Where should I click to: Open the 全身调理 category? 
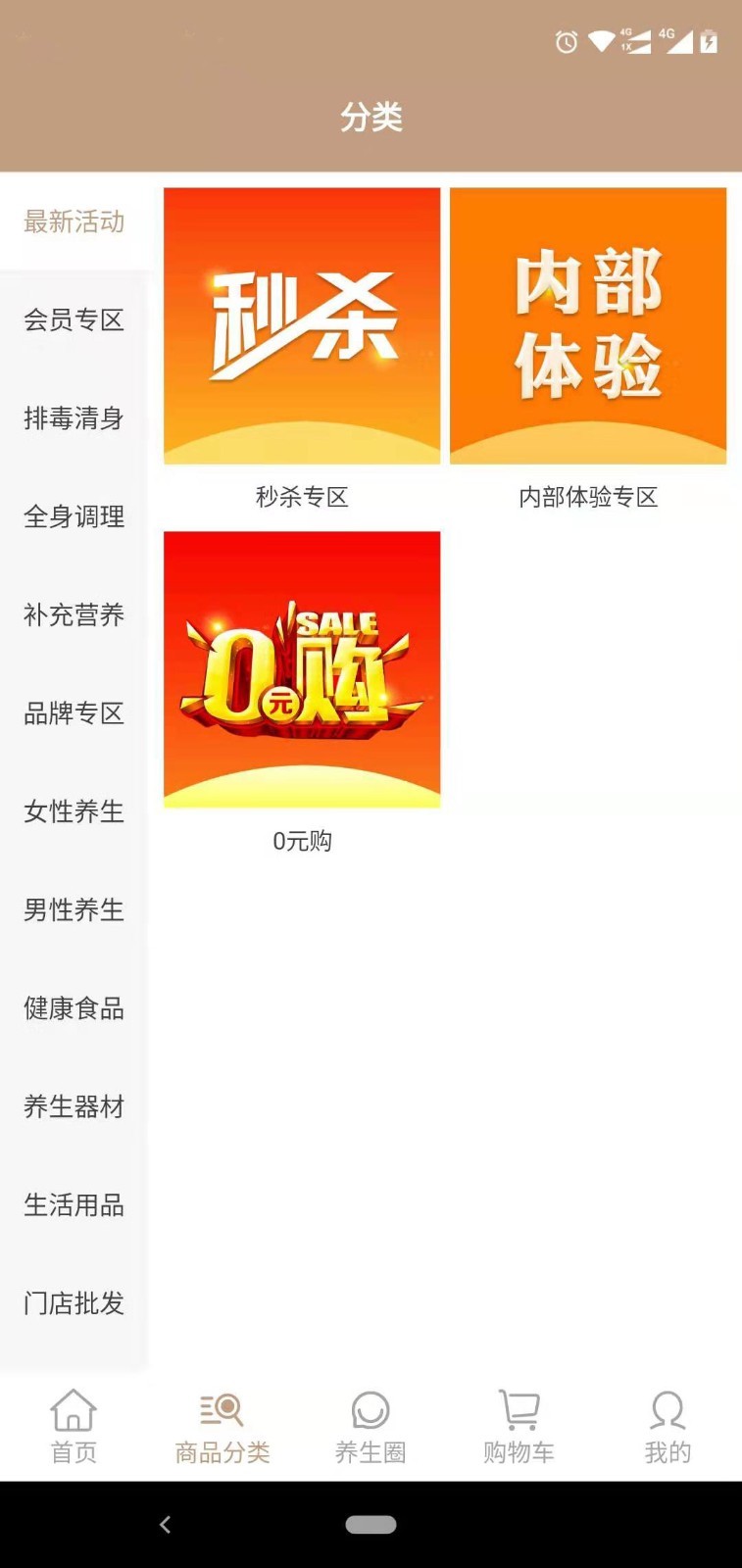(73, 517)
